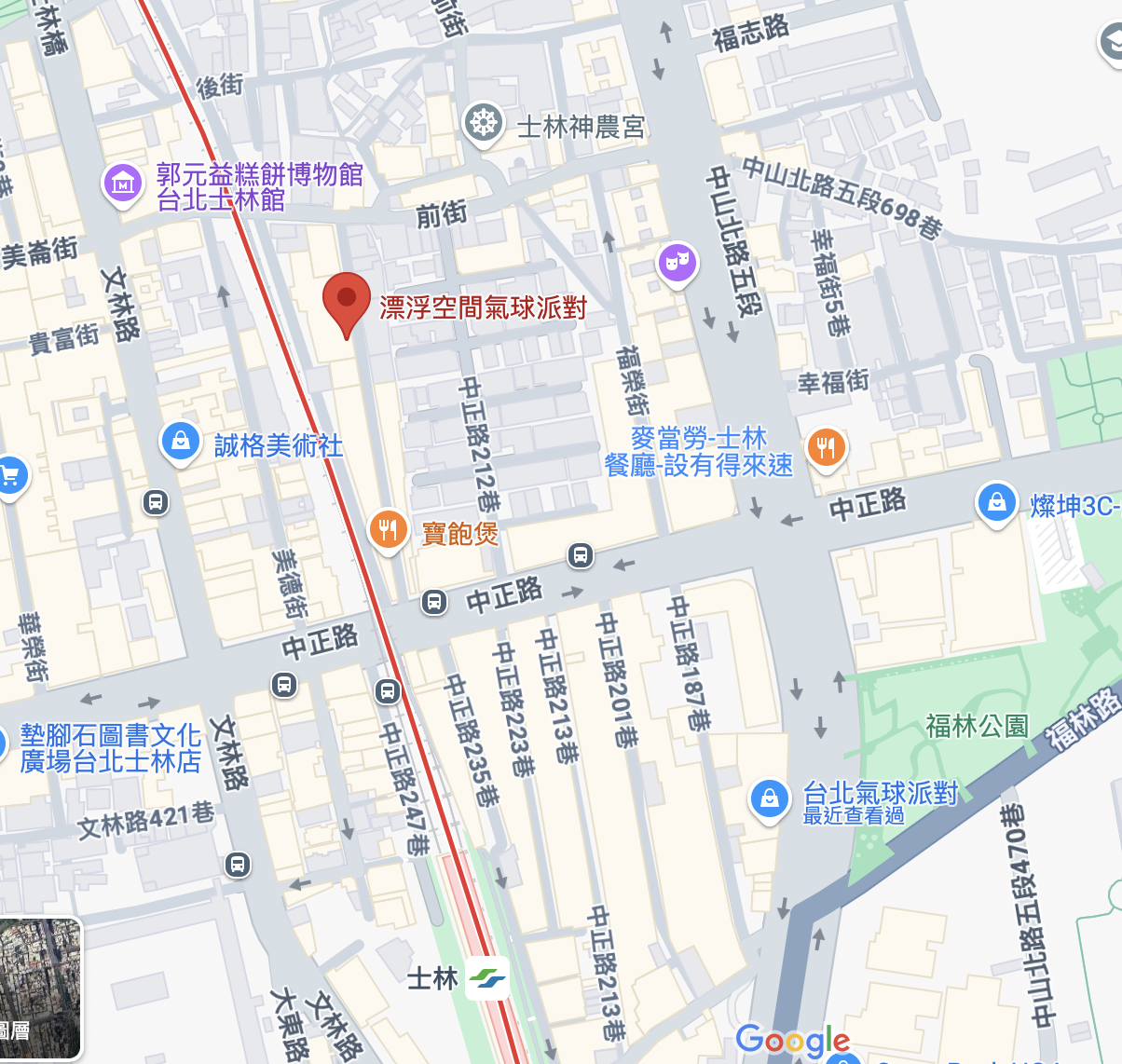Tap the purple theater masks marker
This screenshot has height=1064, width=1122.
coord(677,262)
